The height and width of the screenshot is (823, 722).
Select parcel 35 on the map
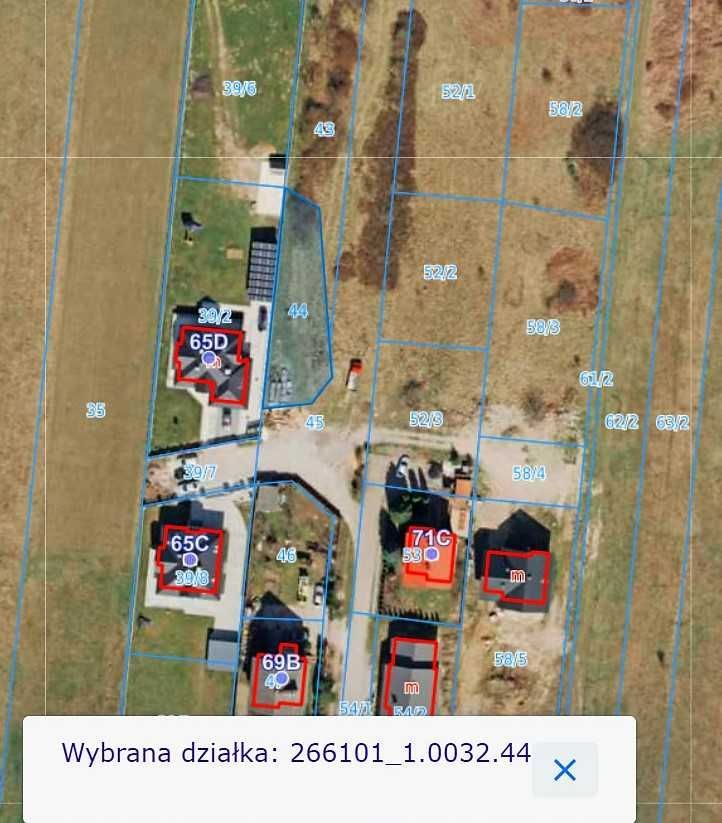(95, 410)
